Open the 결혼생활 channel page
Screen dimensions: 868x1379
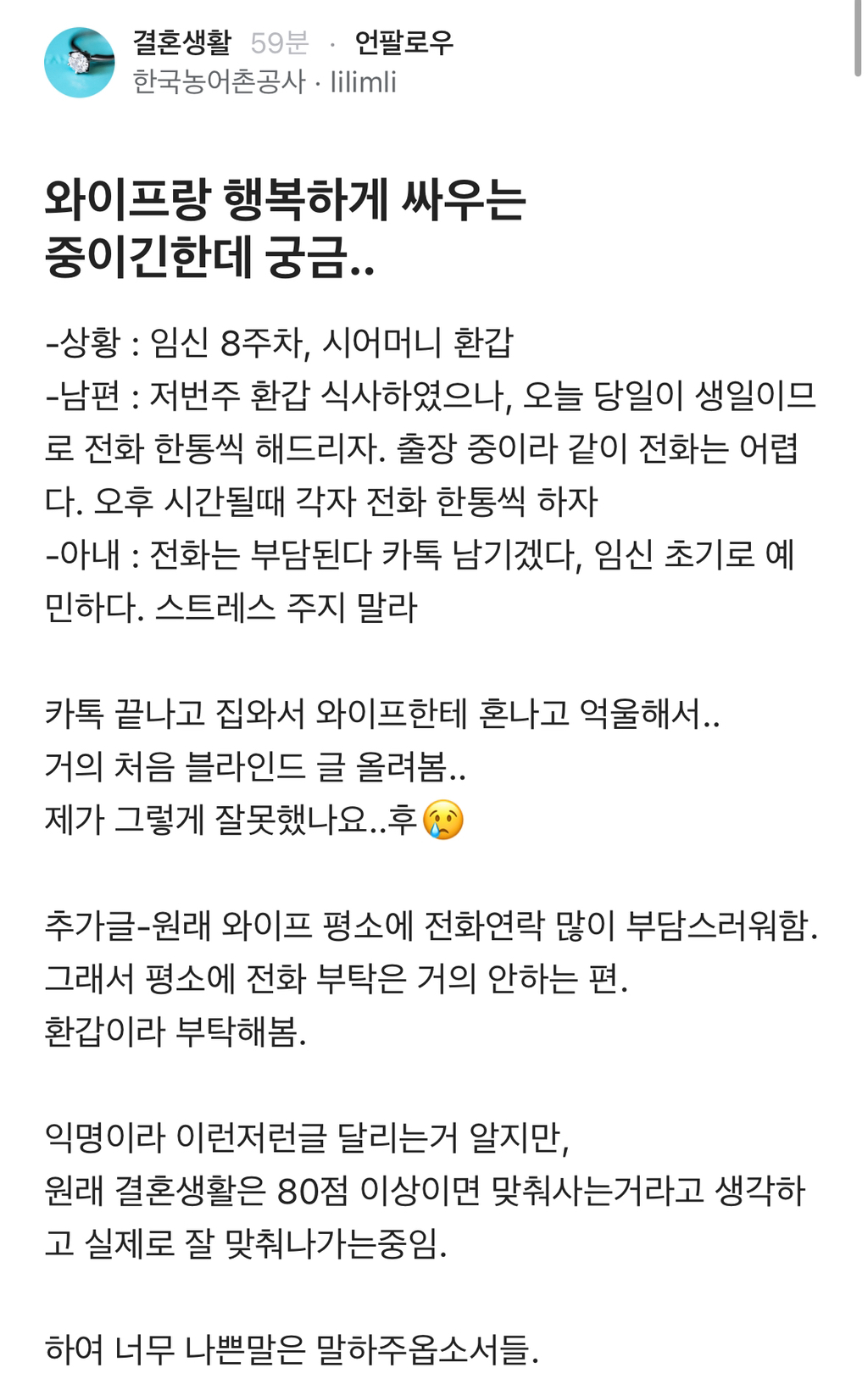click(181, 42)
